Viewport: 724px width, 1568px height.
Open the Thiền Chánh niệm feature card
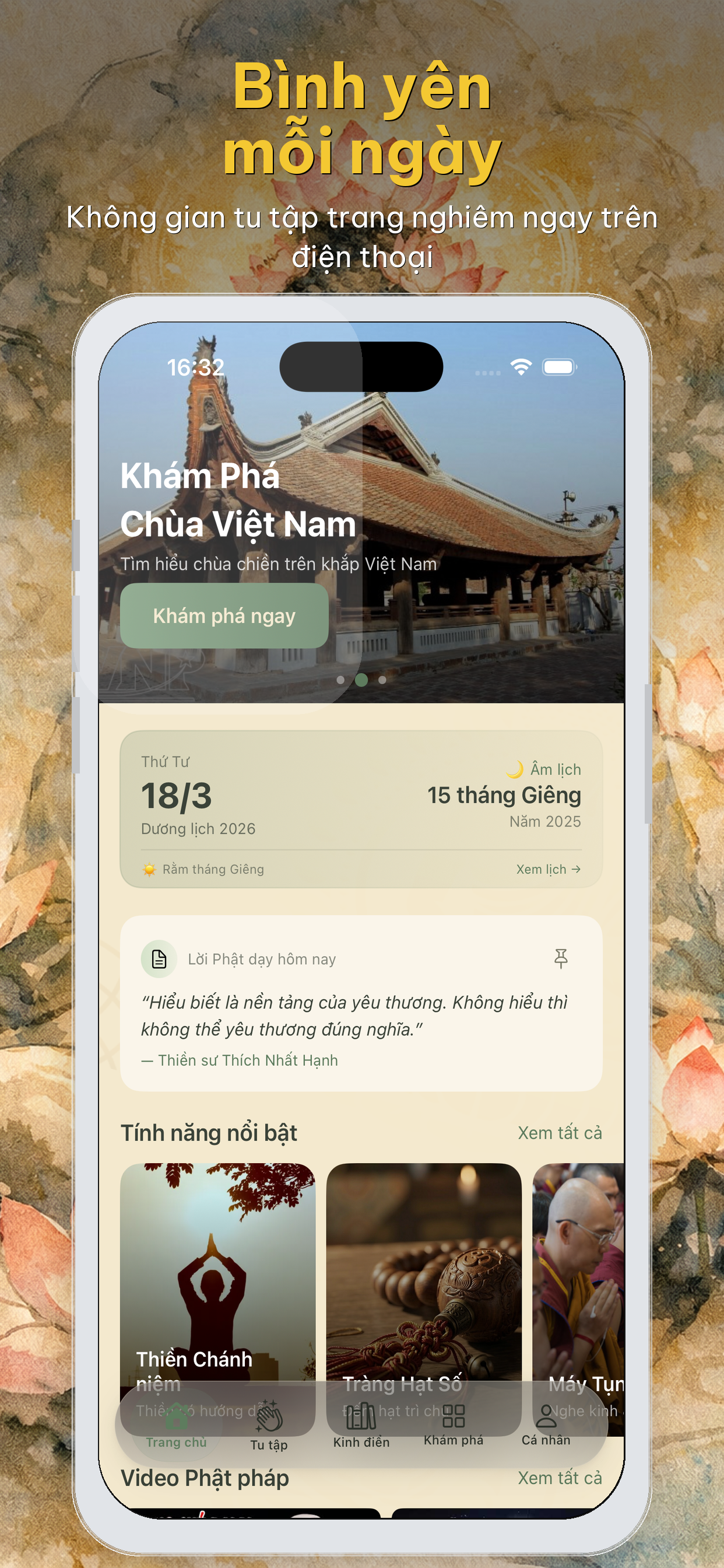click(217, 1278)
